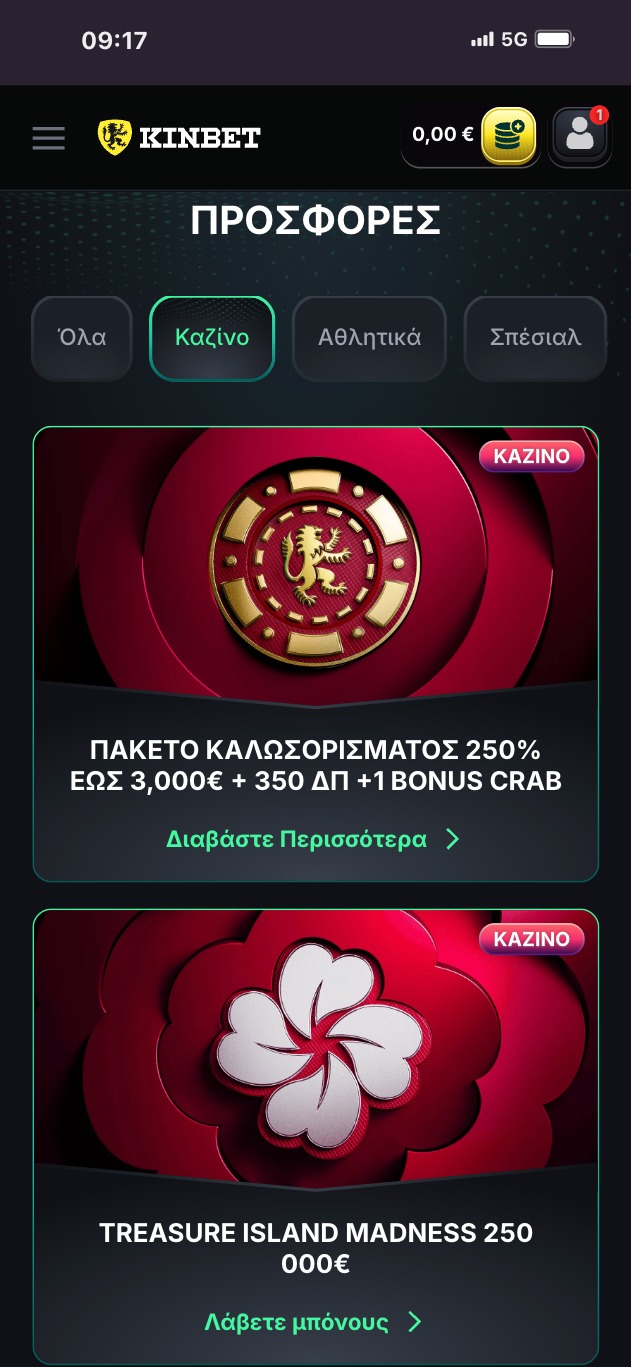This screenshot has width=631, height=1367.
Task: Tap Διαβάστε Περισσότερα link
Action: coord(312,839)
